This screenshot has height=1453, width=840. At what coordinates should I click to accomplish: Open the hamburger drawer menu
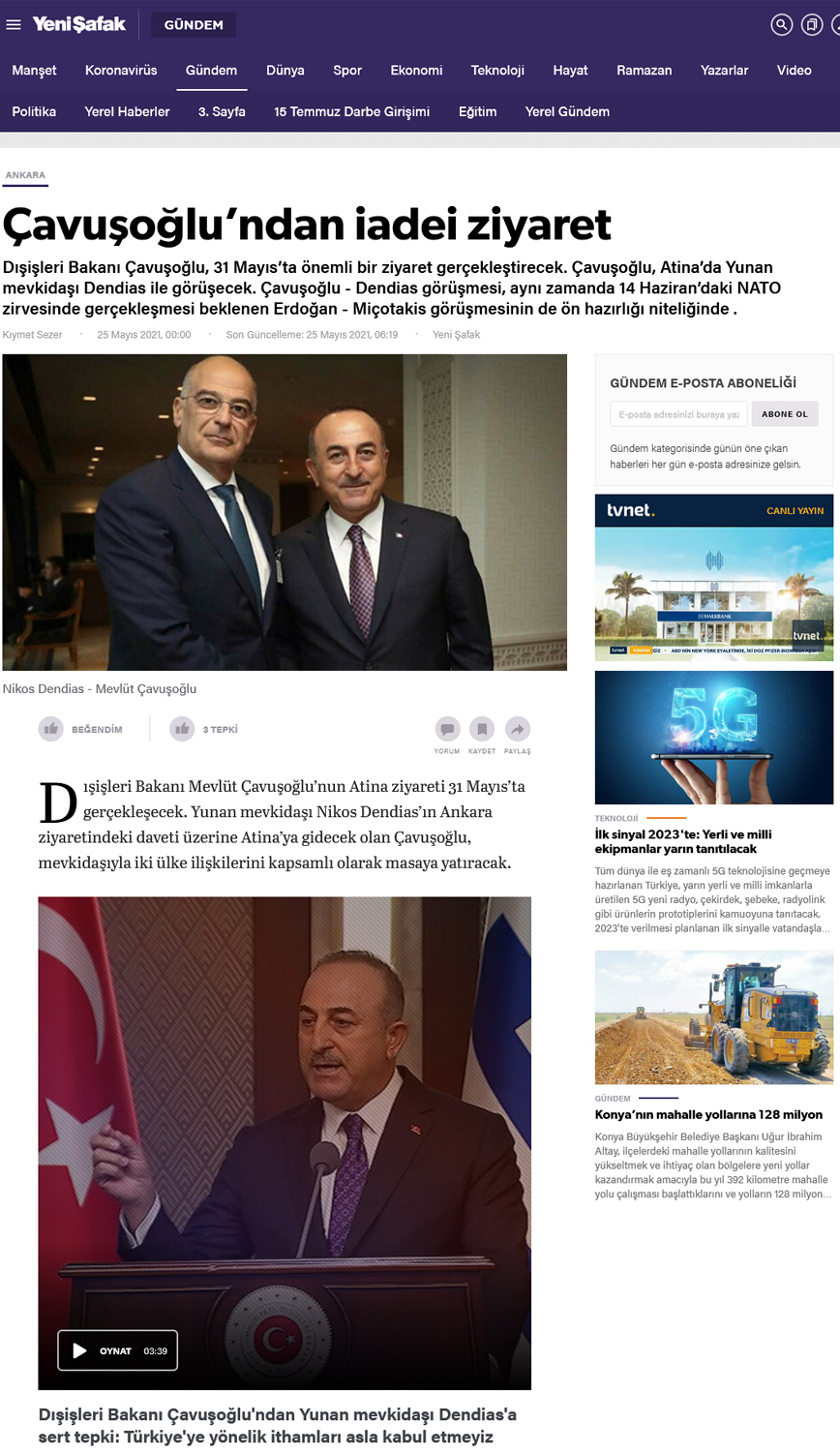(14, 25)
